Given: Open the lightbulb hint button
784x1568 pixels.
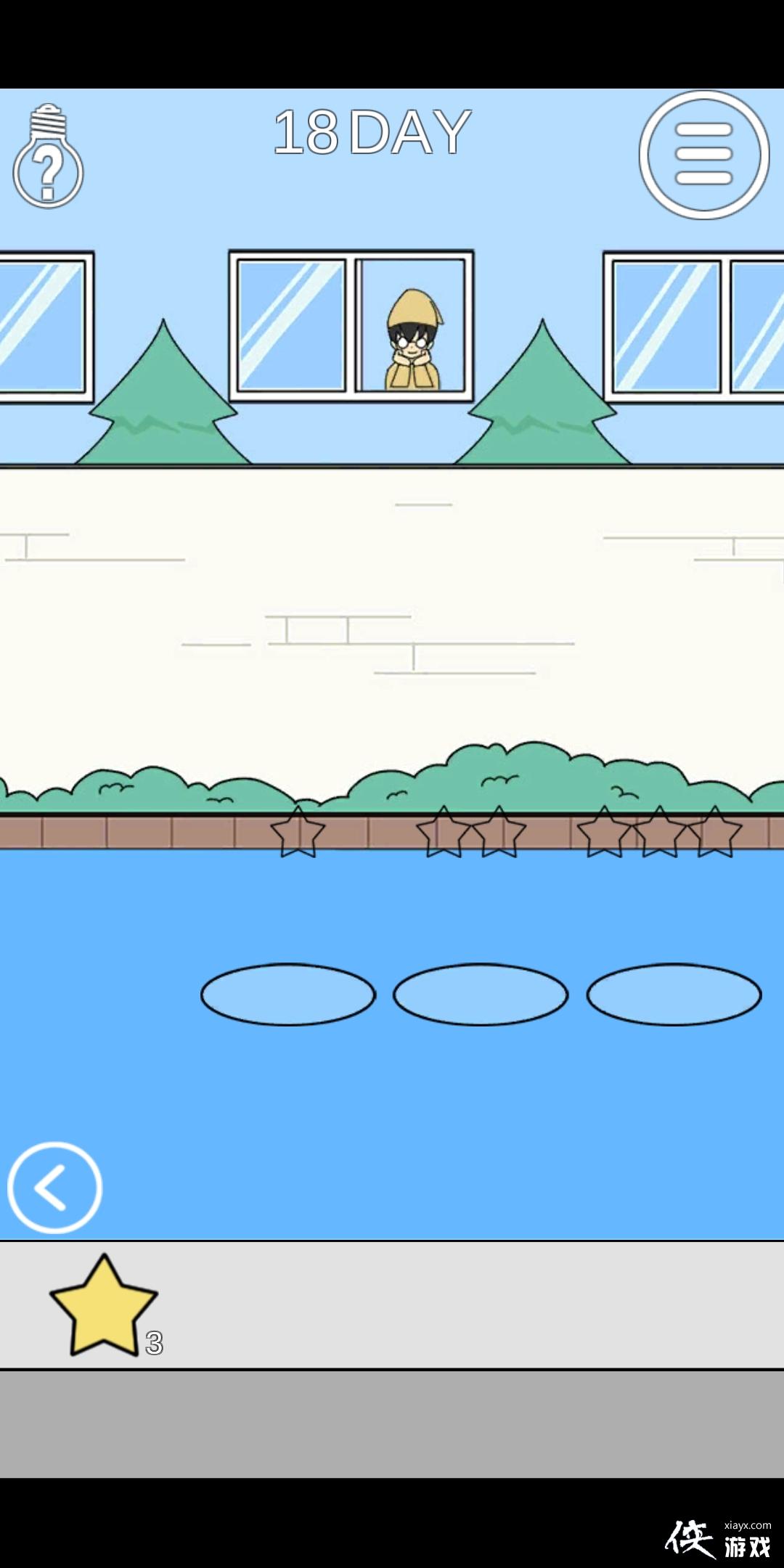Looking at the screenshot, I should tap(48, 157).
